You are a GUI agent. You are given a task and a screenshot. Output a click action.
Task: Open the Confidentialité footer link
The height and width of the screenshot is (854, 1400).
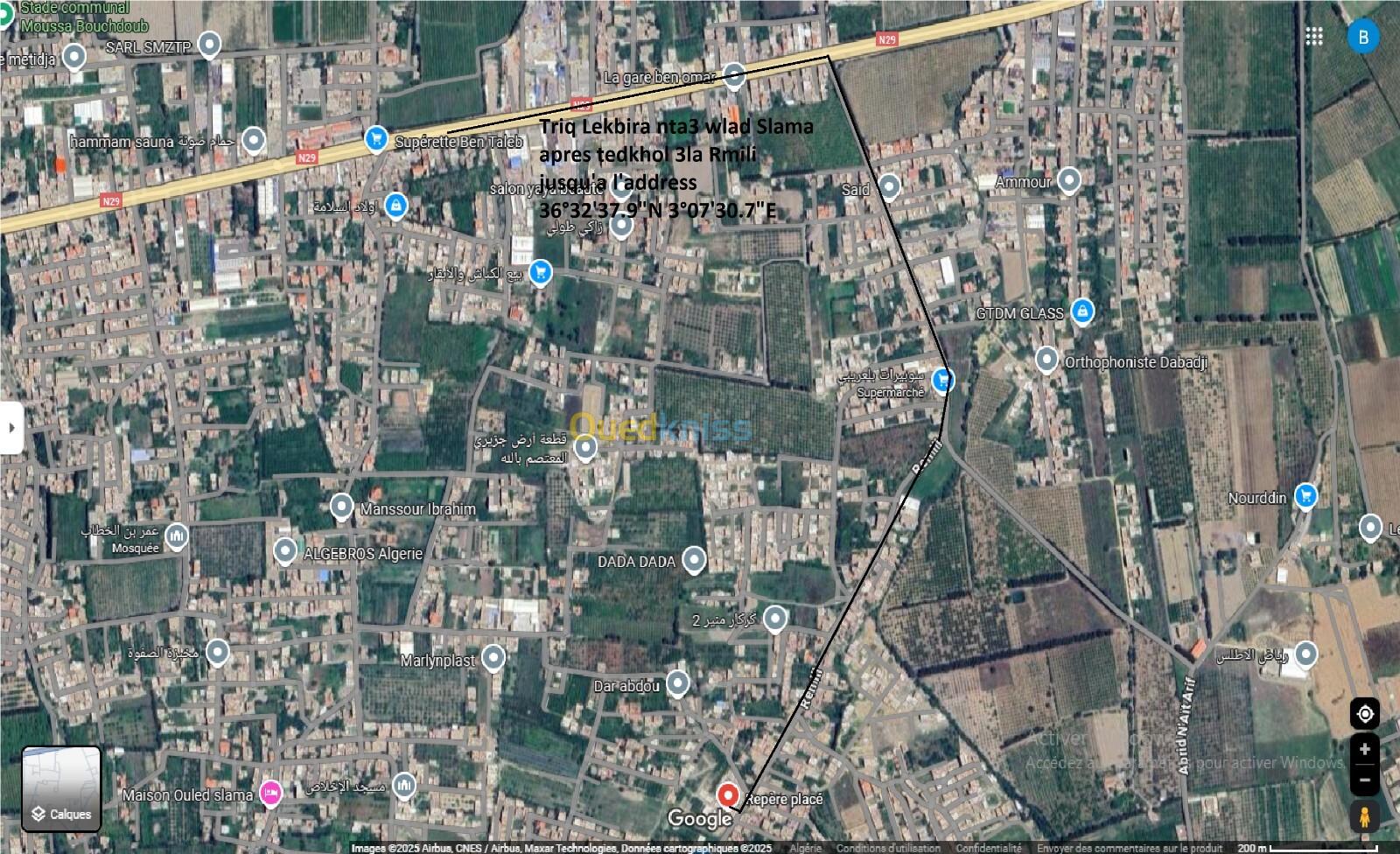(x=988, y=848)
